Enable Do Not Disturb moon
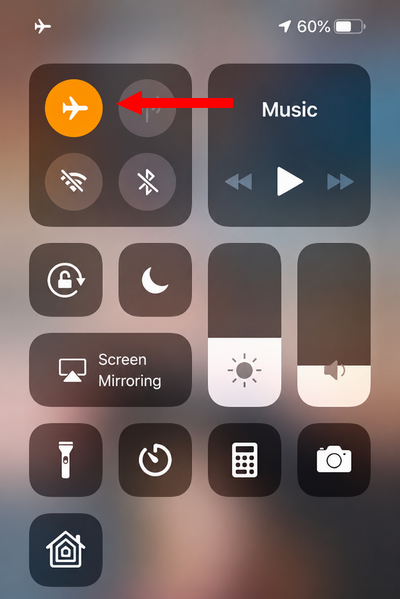This screenshot has width=400, height=599. (x=155, y=280)
